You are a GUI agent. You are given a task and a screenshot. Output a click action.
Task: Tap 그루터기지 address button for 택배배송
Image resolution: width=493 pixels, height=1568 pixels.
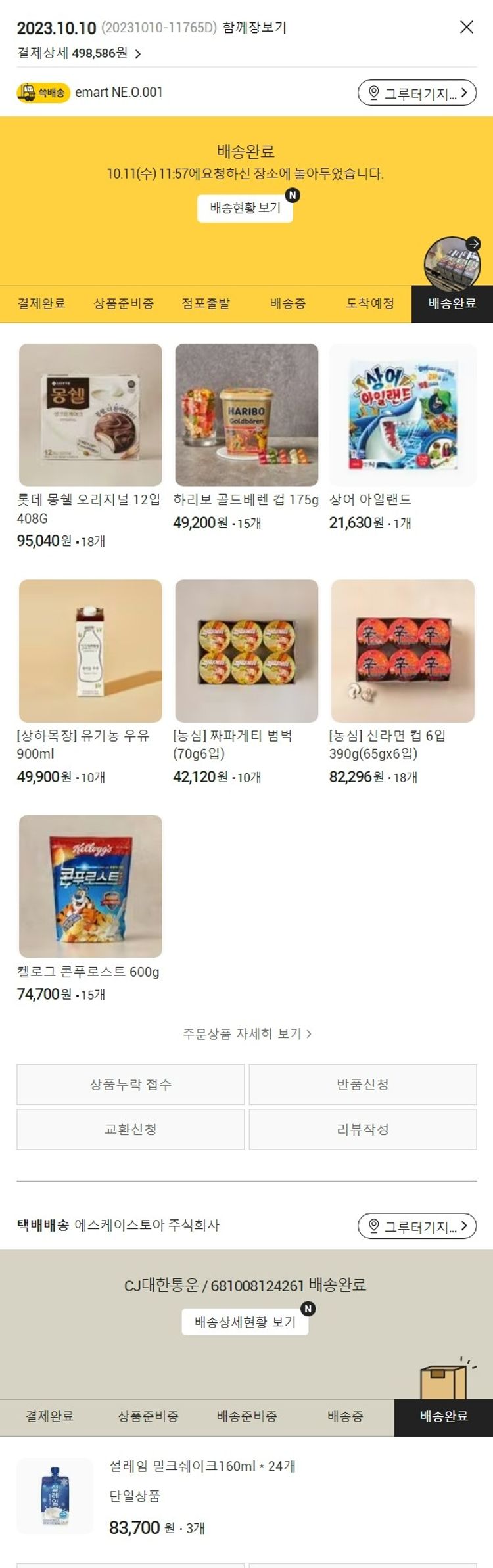click(x=417, y=1226)
